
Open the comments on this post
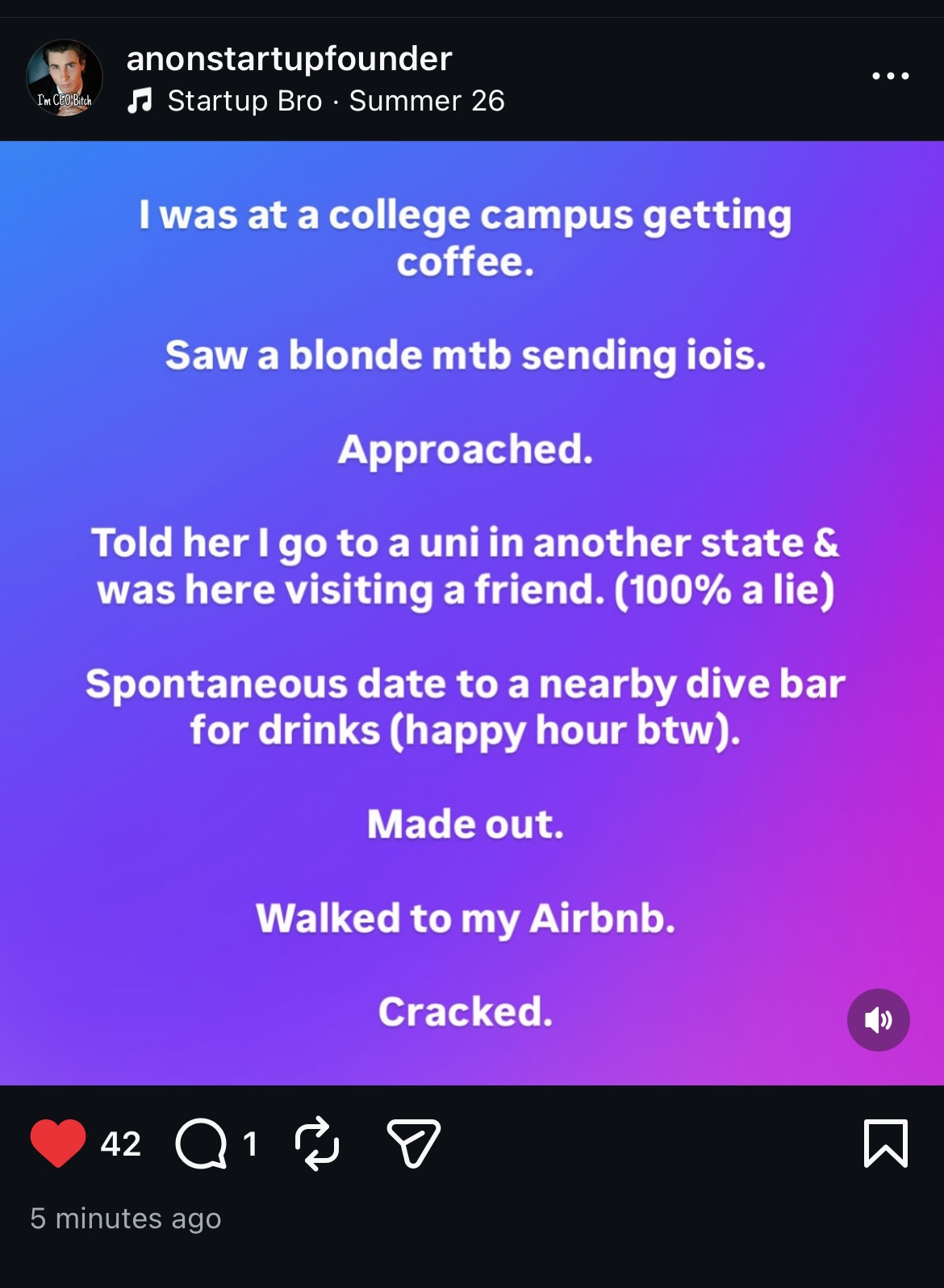click(x=201, y=1143)
